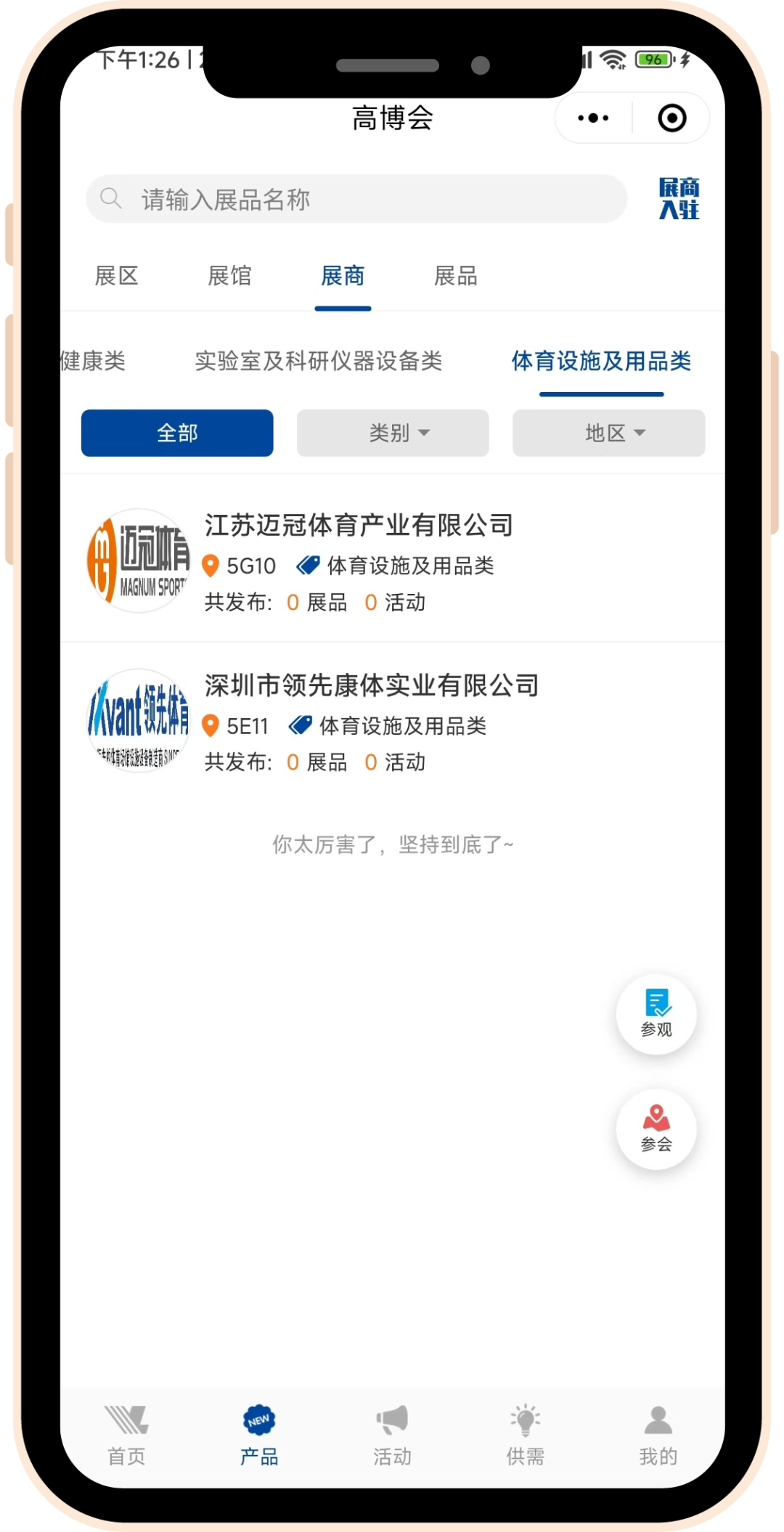Go to the 我的 profile tab
784x1532 pixels.
(658, 1435)
